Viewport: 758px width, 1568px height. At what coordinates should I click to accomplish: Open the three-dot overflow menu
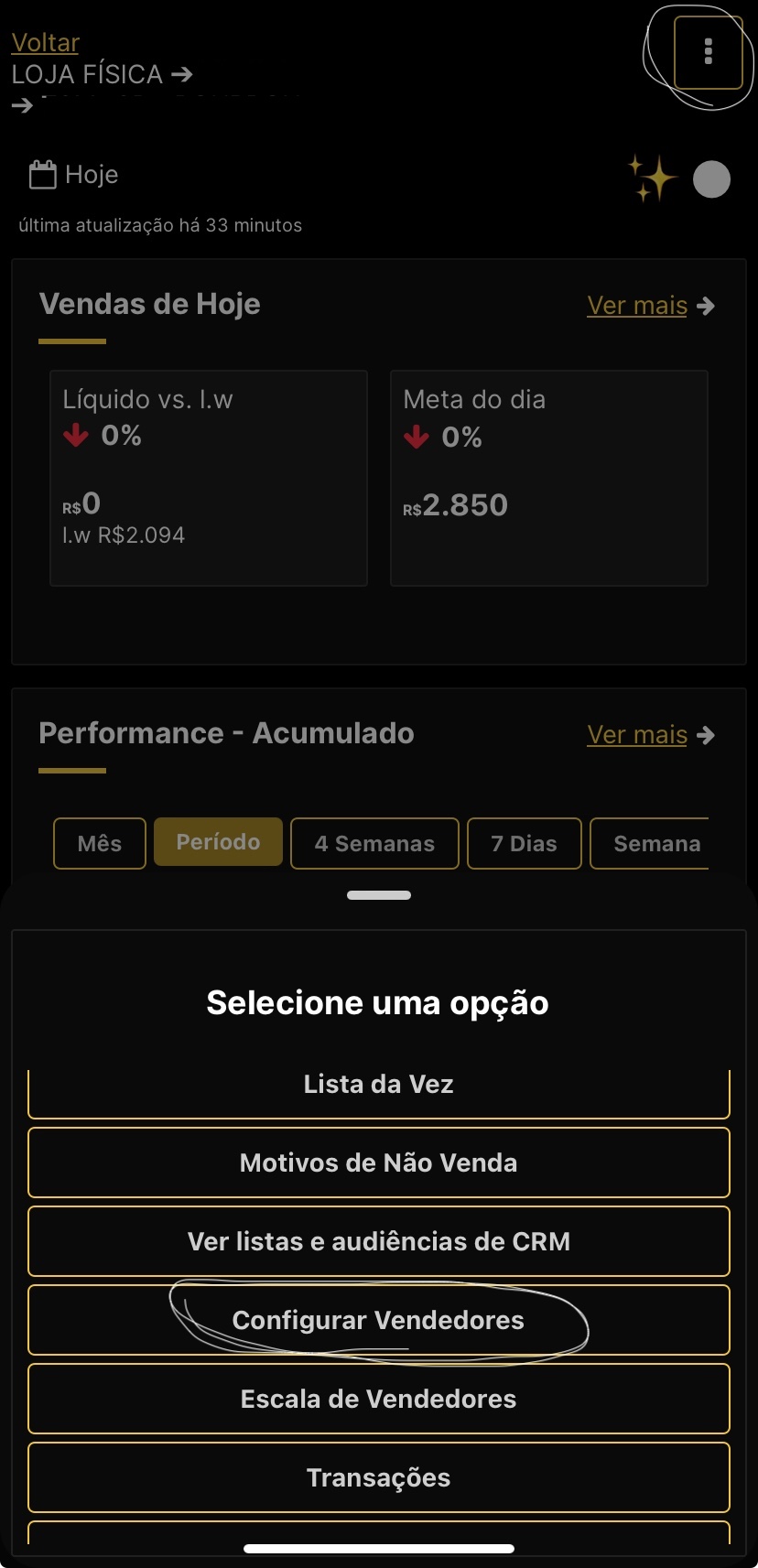[x=708, y=52]
